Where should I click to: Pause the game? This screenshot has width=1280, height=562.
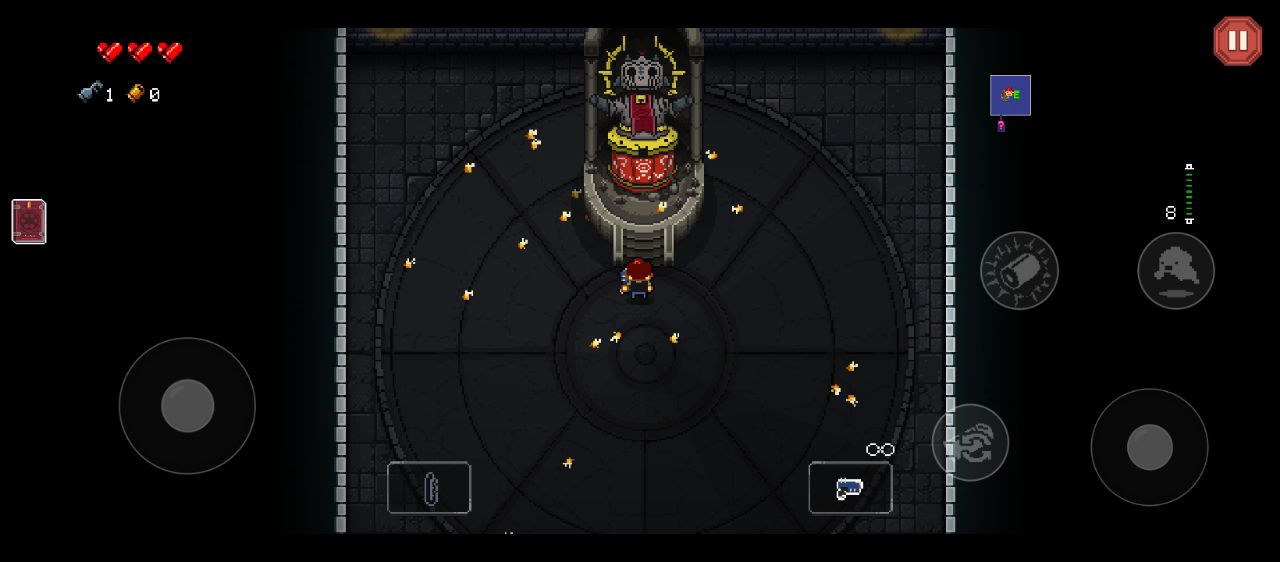click(1237, 41)
